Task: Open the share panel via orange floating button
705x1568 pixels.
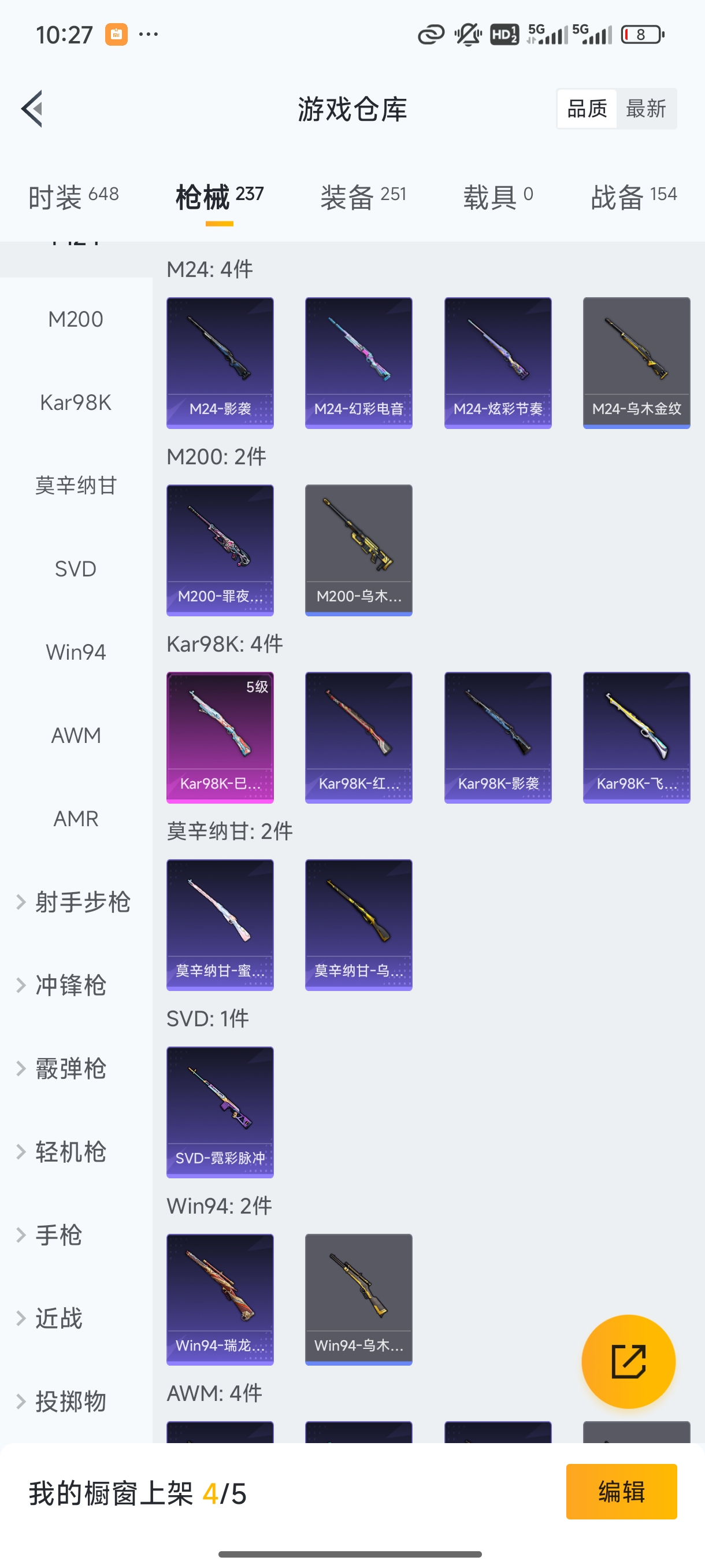Action: coord(629,1362)
